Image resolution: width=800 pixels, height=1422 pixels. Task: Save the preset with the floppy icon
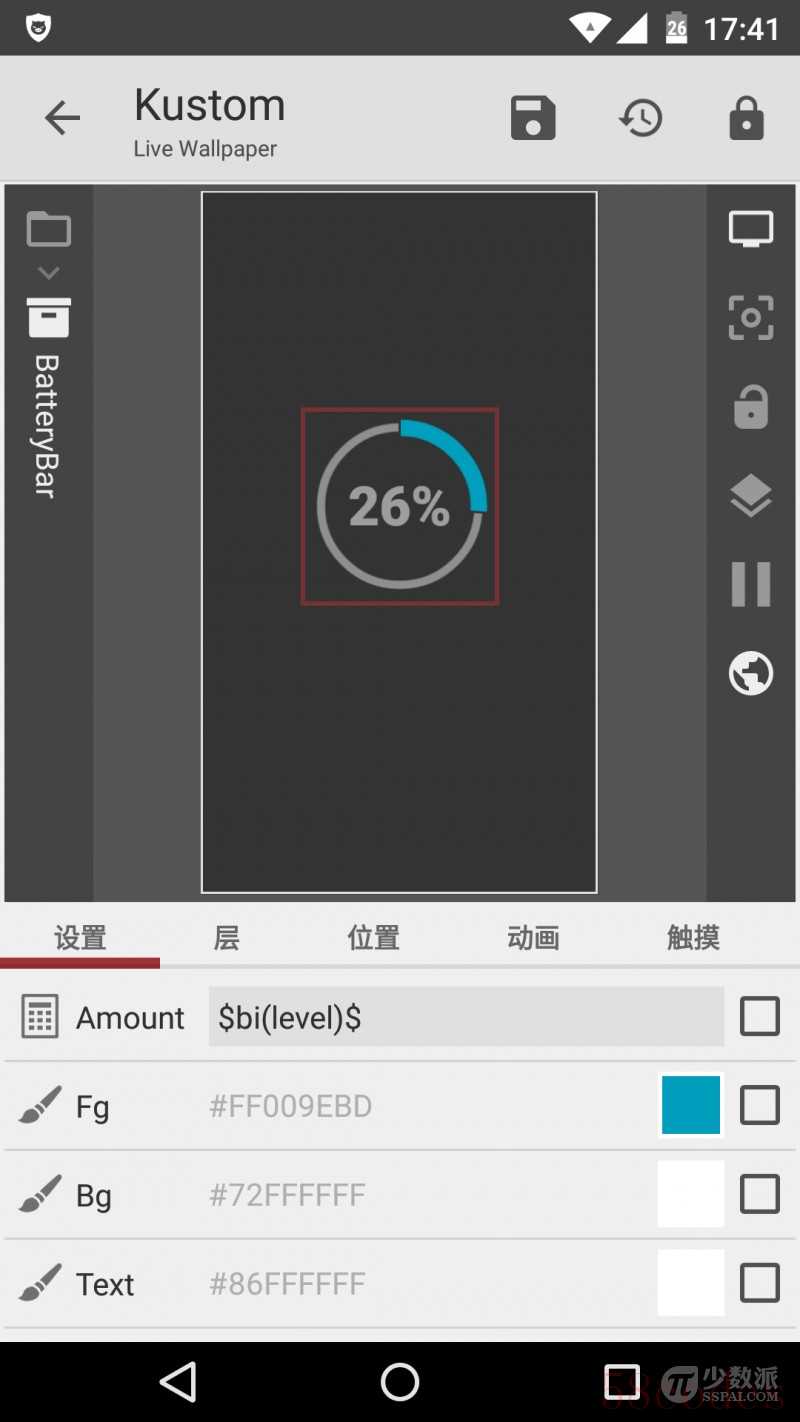533,118
